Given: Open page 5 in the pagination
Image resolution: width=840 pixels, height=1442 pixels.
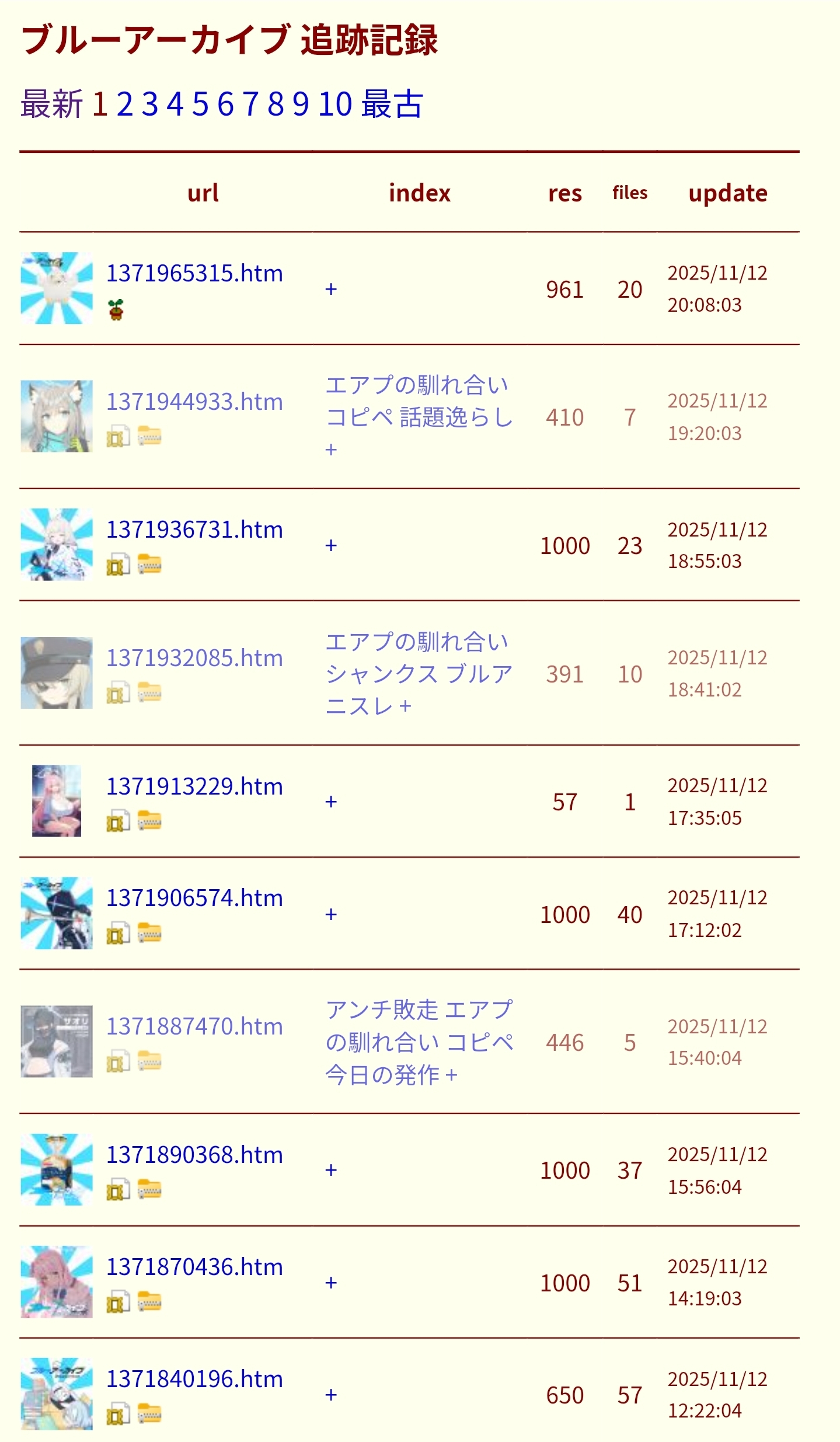Looking at the screenshot, I should coord(200,104).
